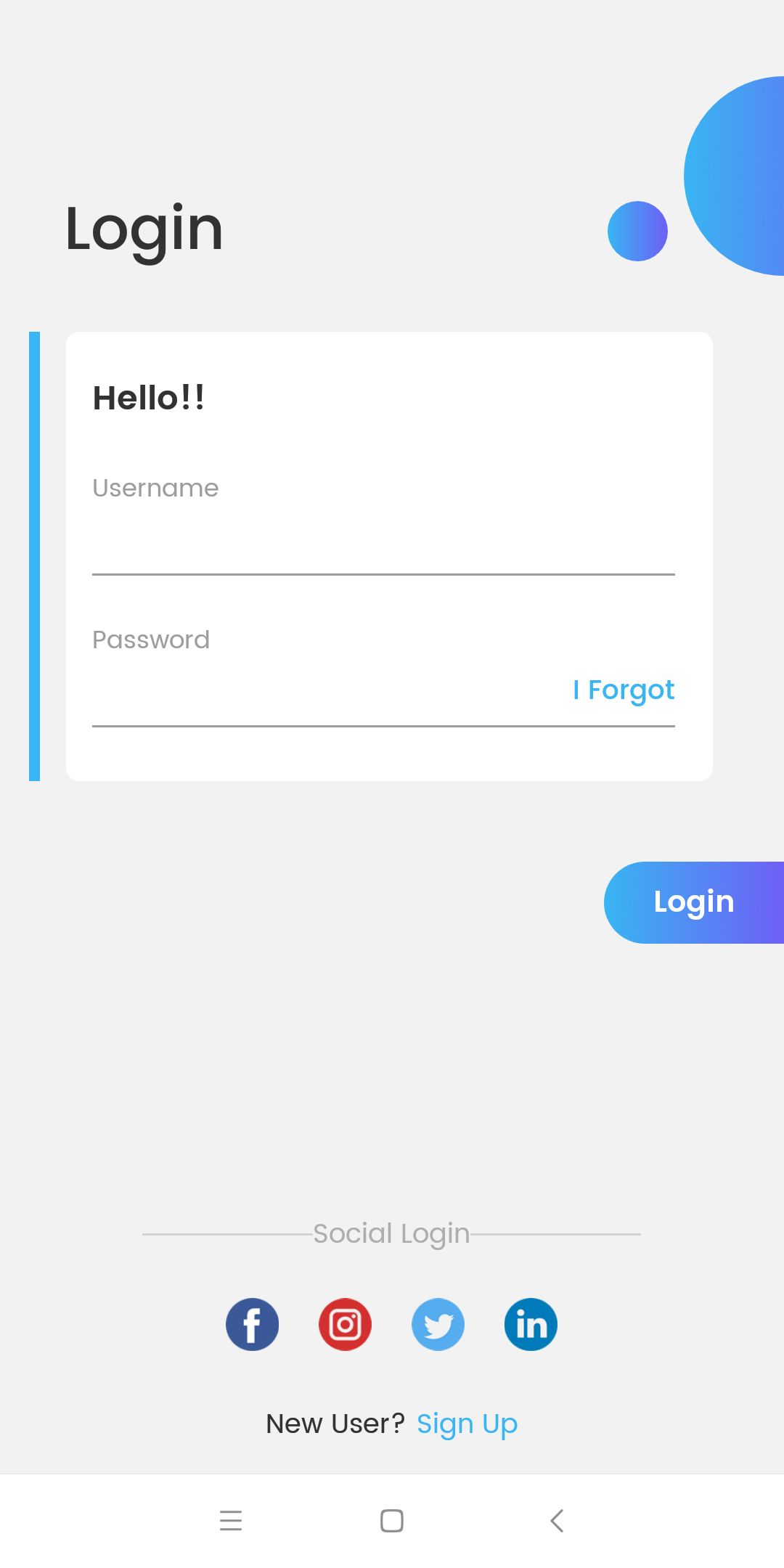Click the New User? text

coord(335,1424)
